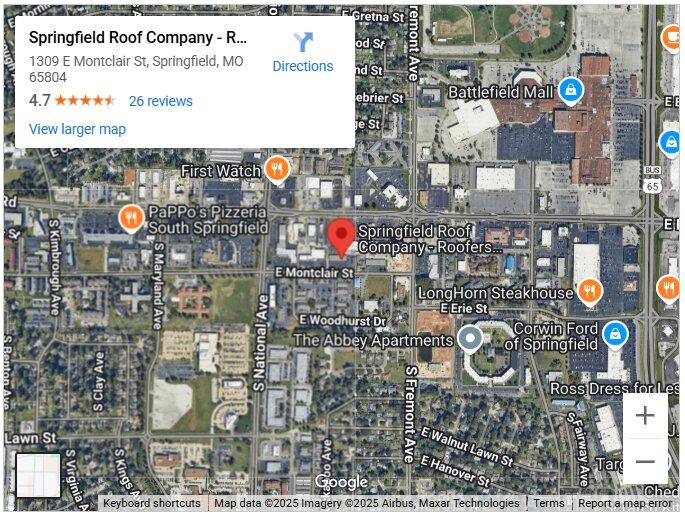Viewport: 685px width, 518px height.
Task: Open the Terms link
Action: [x=548, y=504]
